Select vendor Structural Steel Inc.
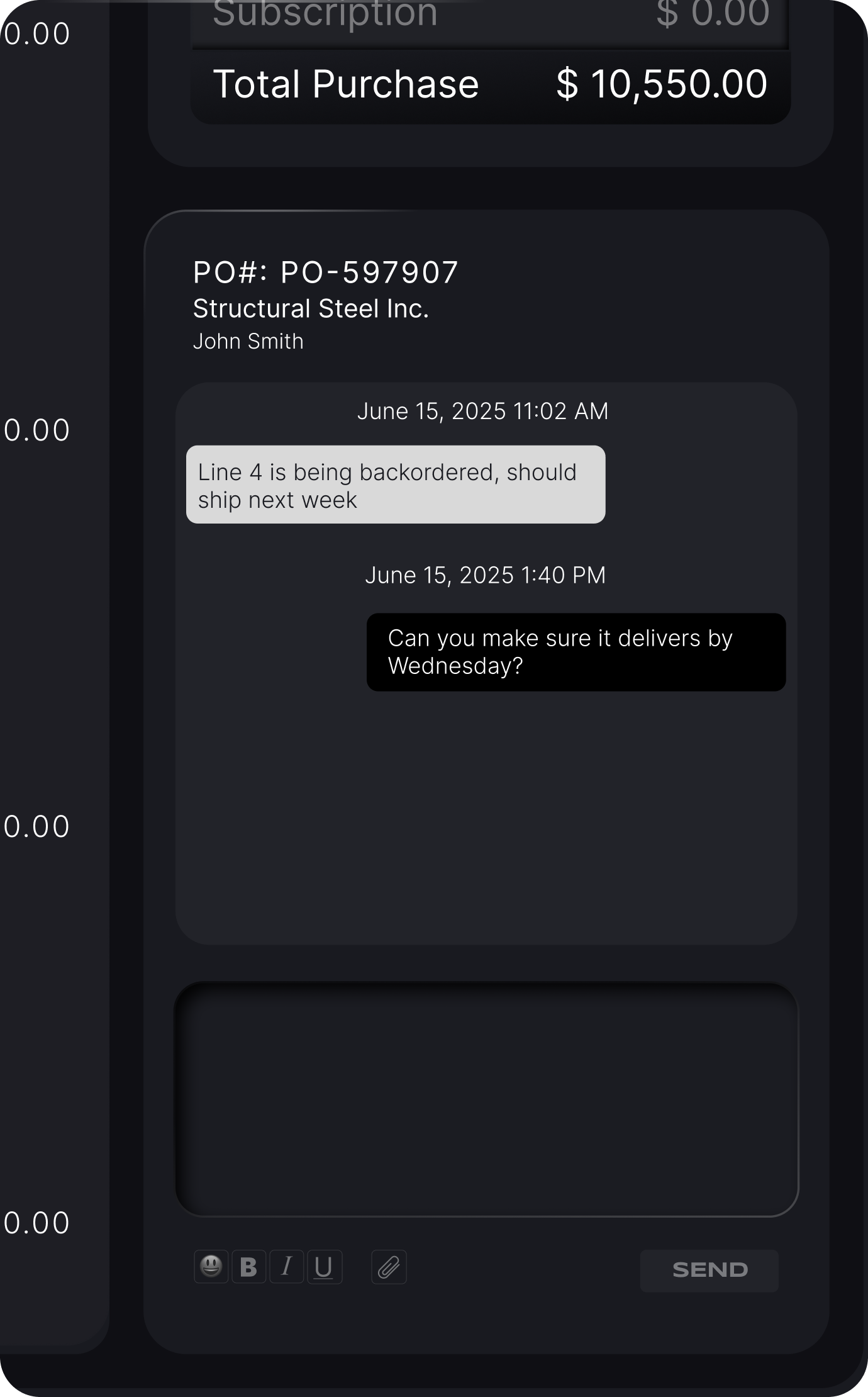The width and height of the screenshot is (868, 1397). pos(311,308)
